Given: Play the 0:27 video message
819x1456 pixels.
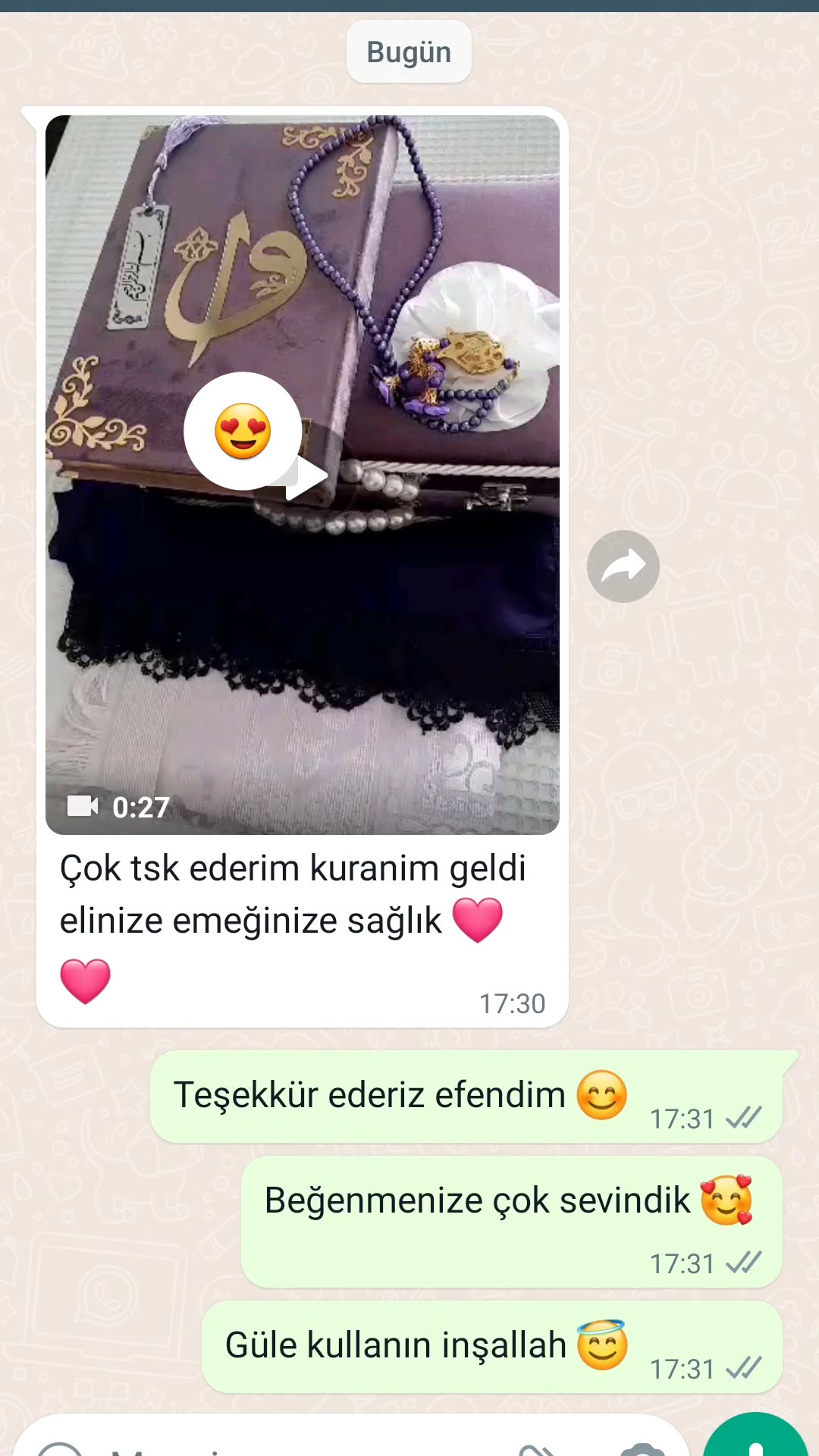Looking at the screenshot, I should pyautogui.click(x=303, y=476).
